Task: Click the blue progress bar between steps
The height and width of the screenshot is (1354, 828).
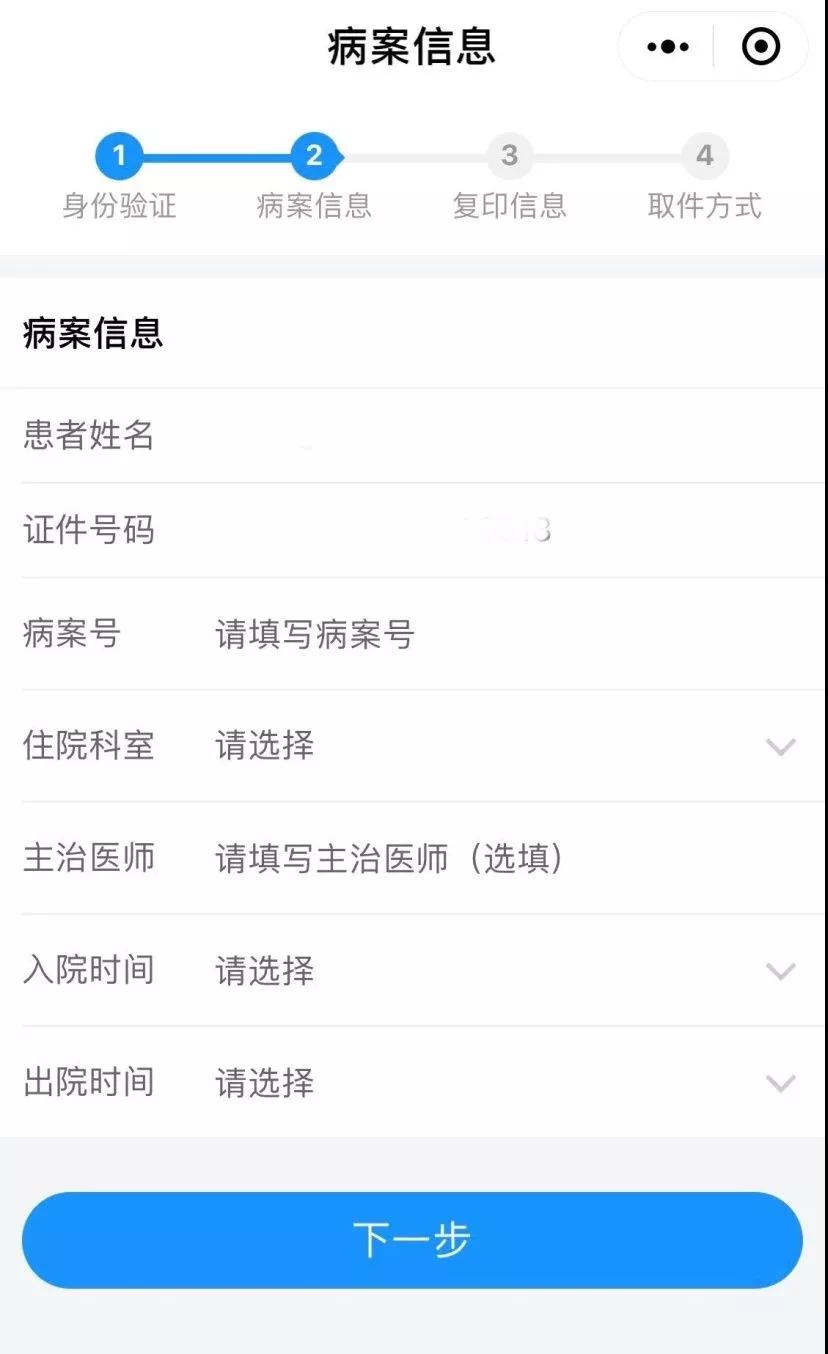Action: click(217, 156)
